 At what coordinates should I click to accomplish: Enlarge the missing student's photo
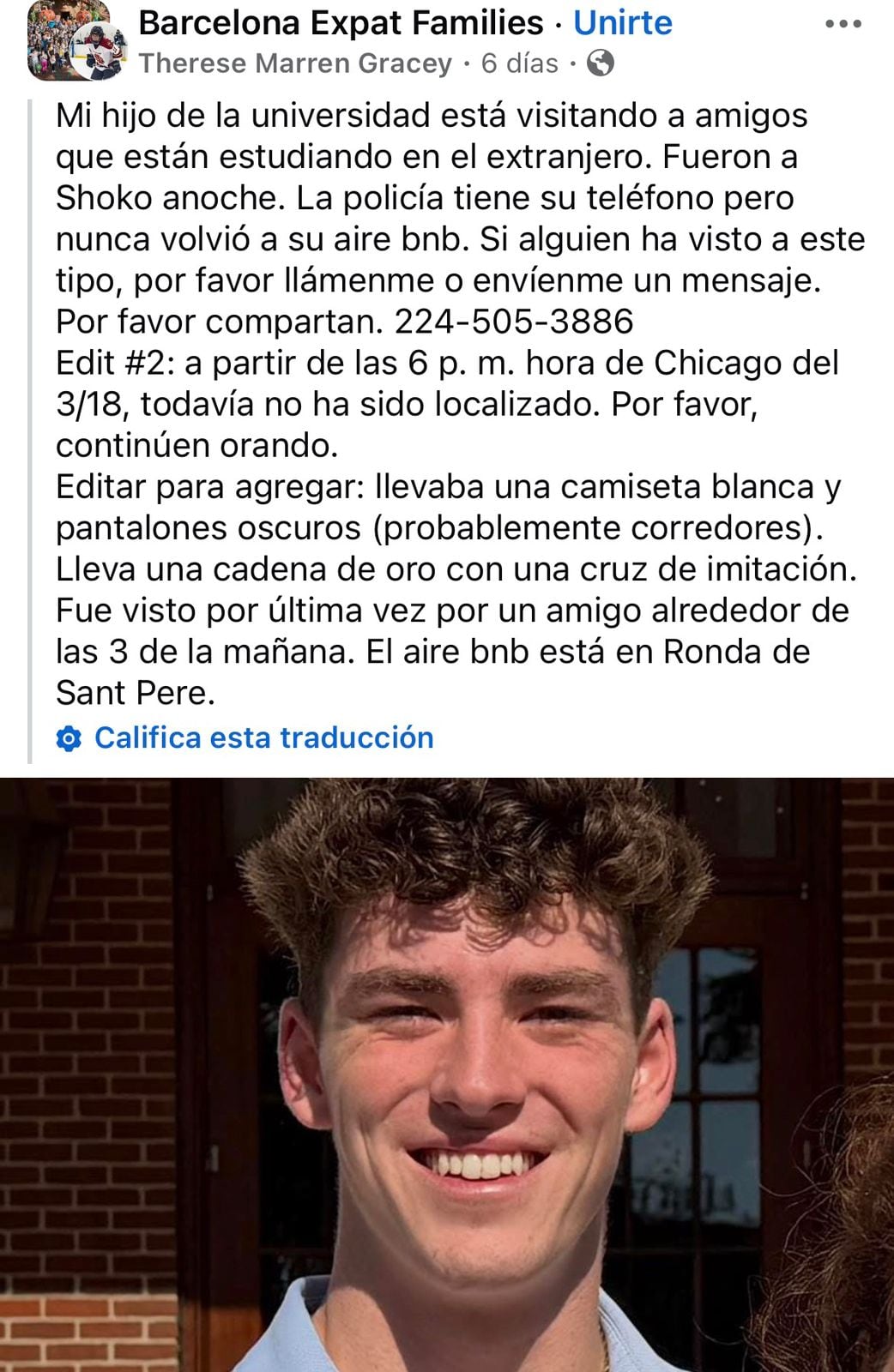(x=447, y=1072)
